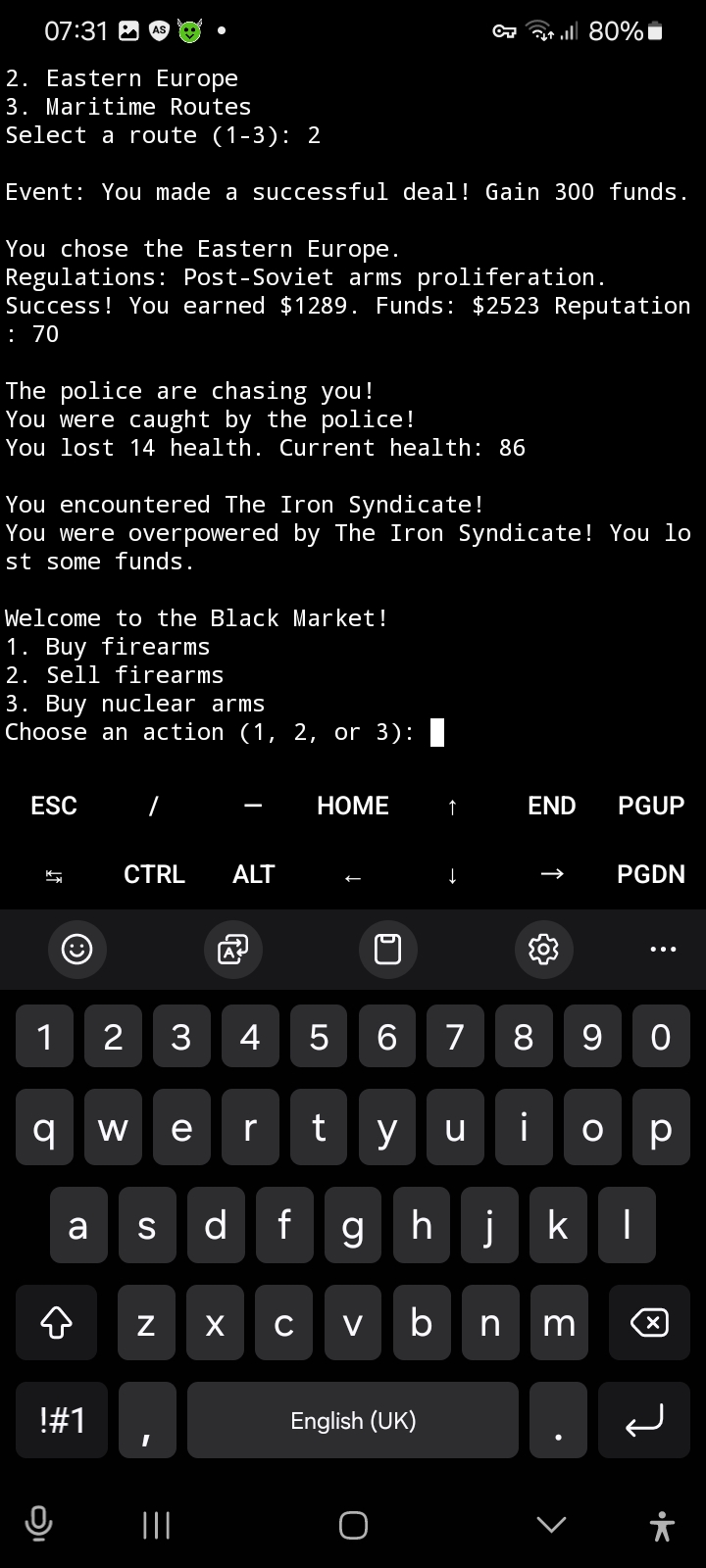706x1568 pixels.
Task: Tap the ALT modifier key
Action: [253, 874]
